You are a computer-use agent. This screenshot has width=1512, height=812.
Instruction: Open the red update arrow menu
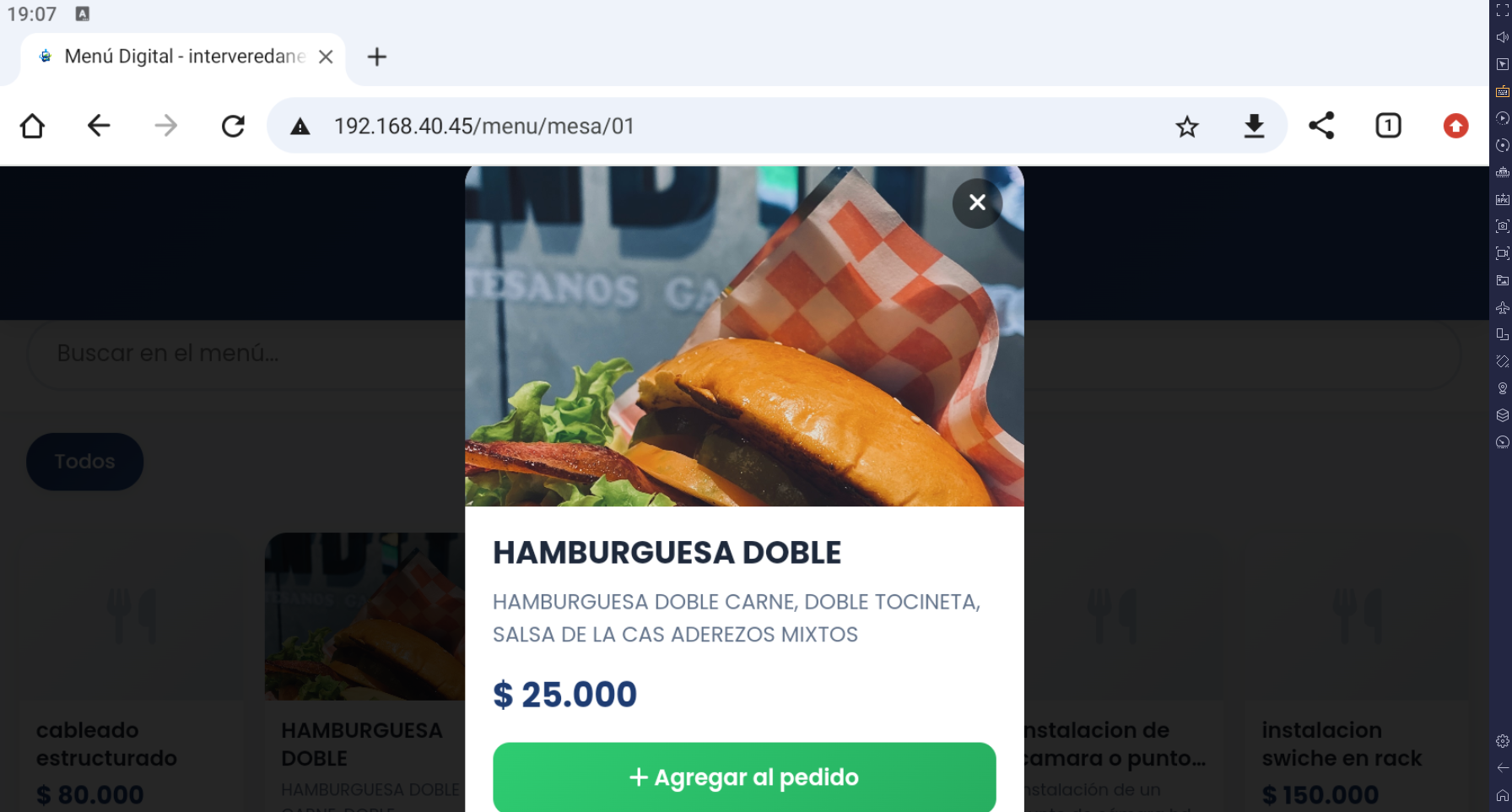click(1455, 126)
